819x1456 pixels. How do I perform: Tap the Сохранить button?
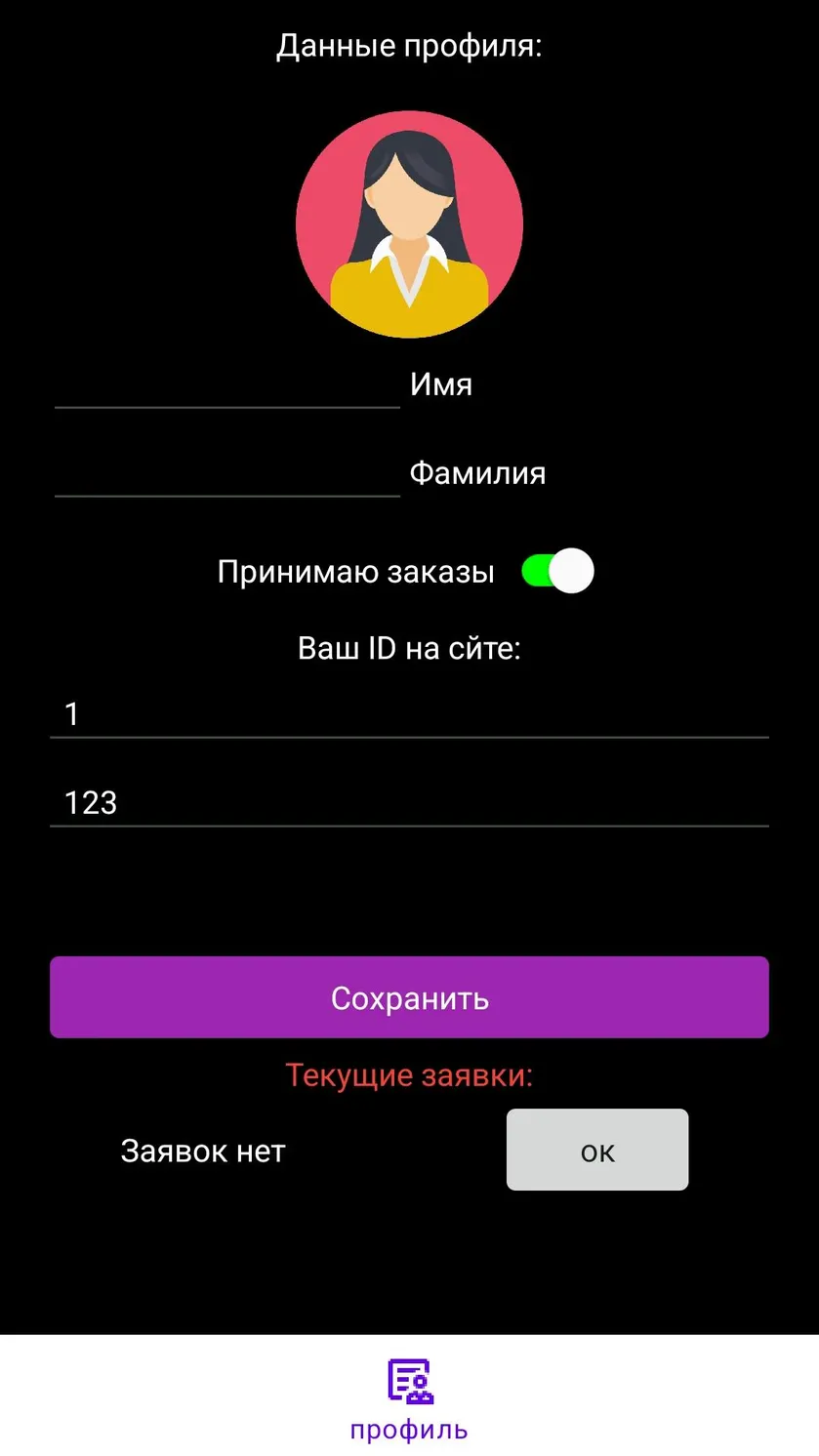[409, 997]
